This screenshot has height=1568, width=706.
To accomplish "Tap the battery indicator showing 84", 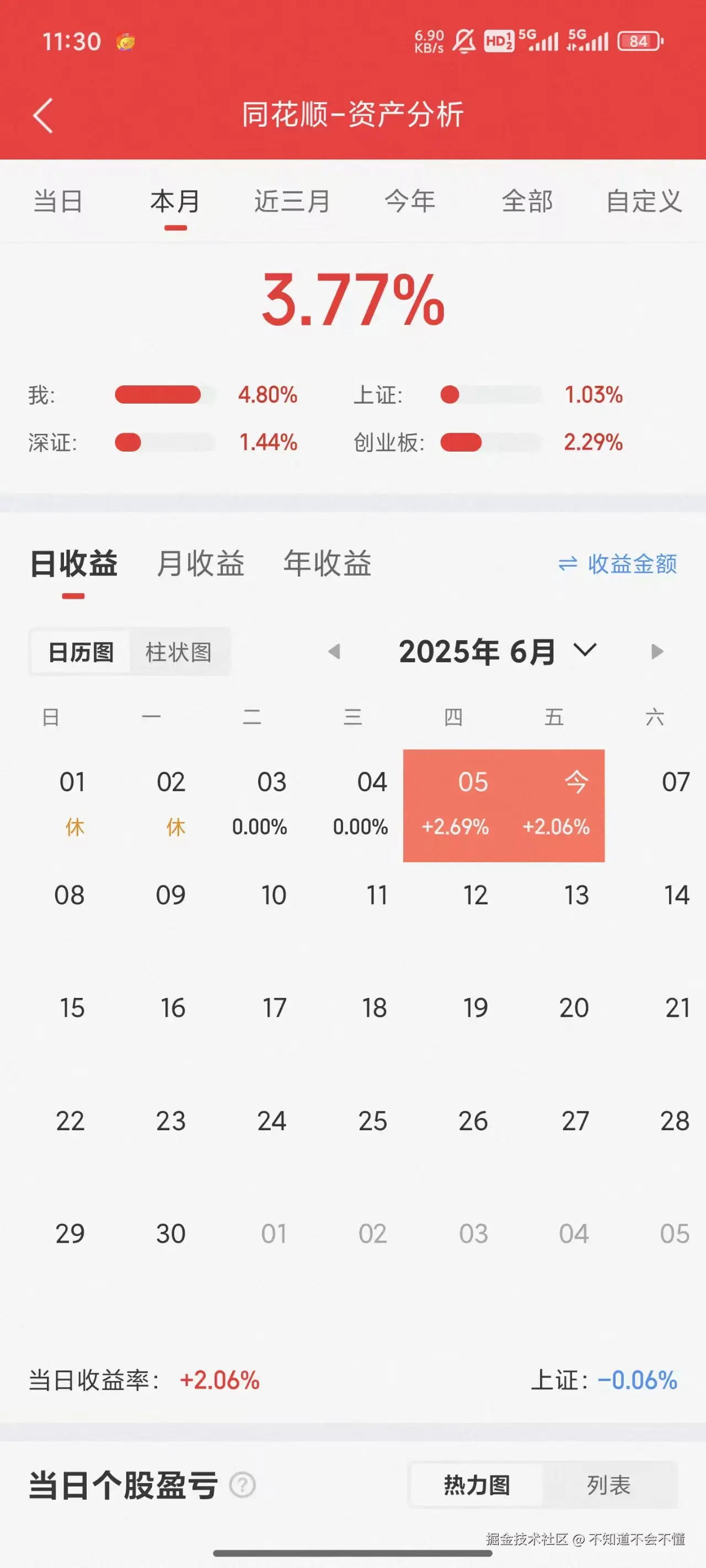I will coord(638,41).
